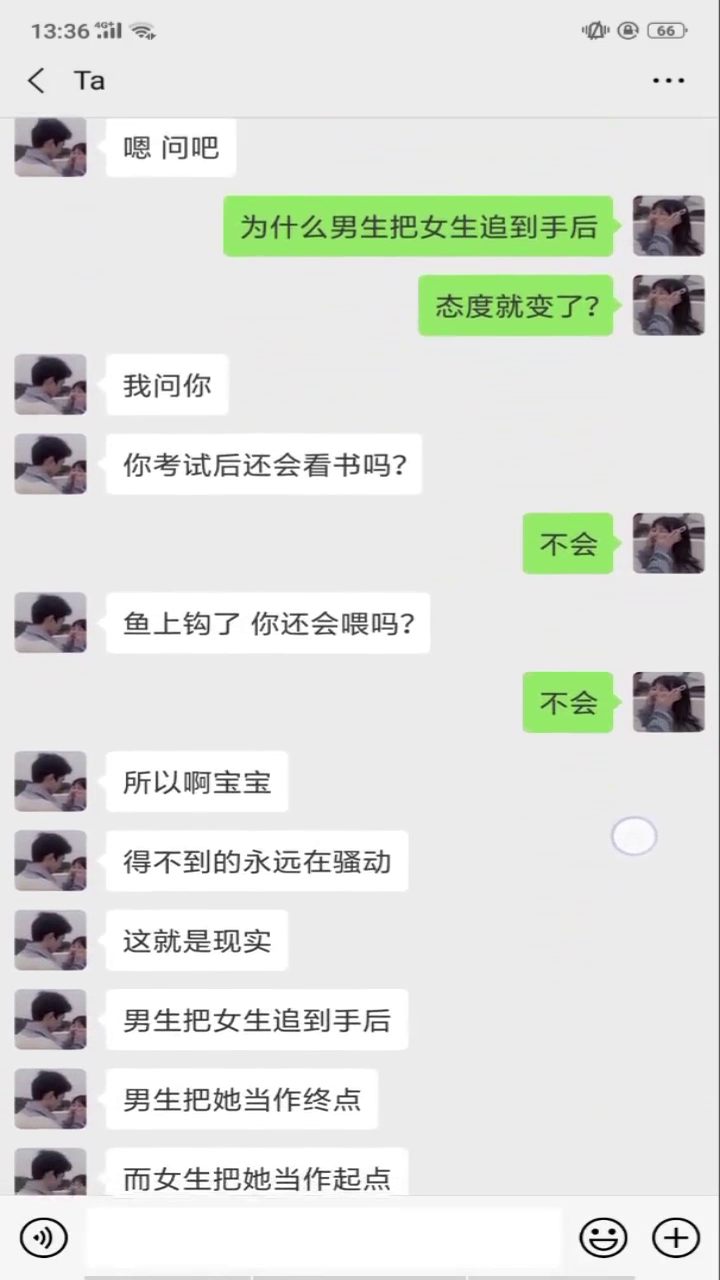The width and height of the screenshot is (720, 1280).
Task: Open the emoji sticker panel
Action: tap(603, 1238)
